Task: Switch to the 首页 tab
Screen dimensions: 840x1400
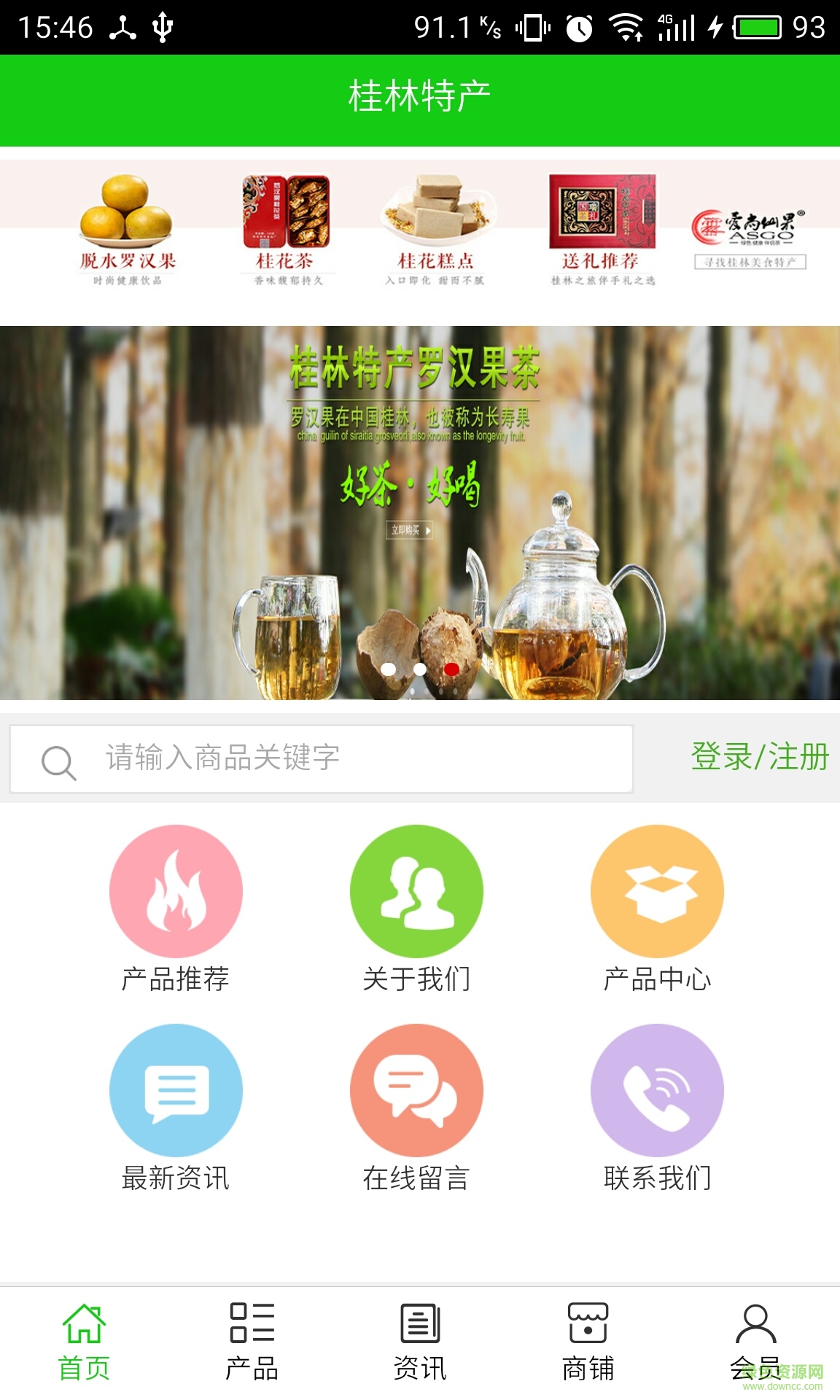Action: pyautogui.click(x=84, y=1331)
